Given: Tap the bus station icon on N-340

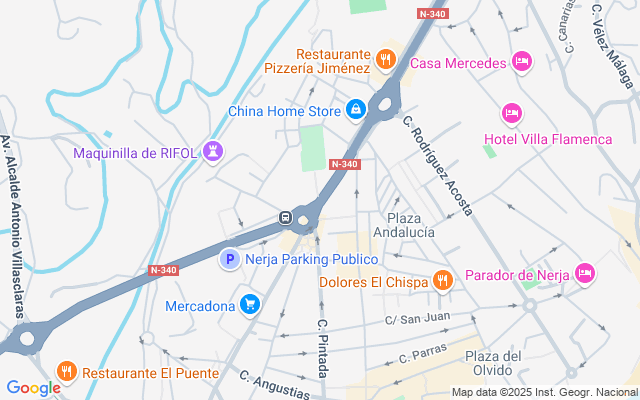Looking at the screenshot, I should pyautogui.click(x=286, y=218).
